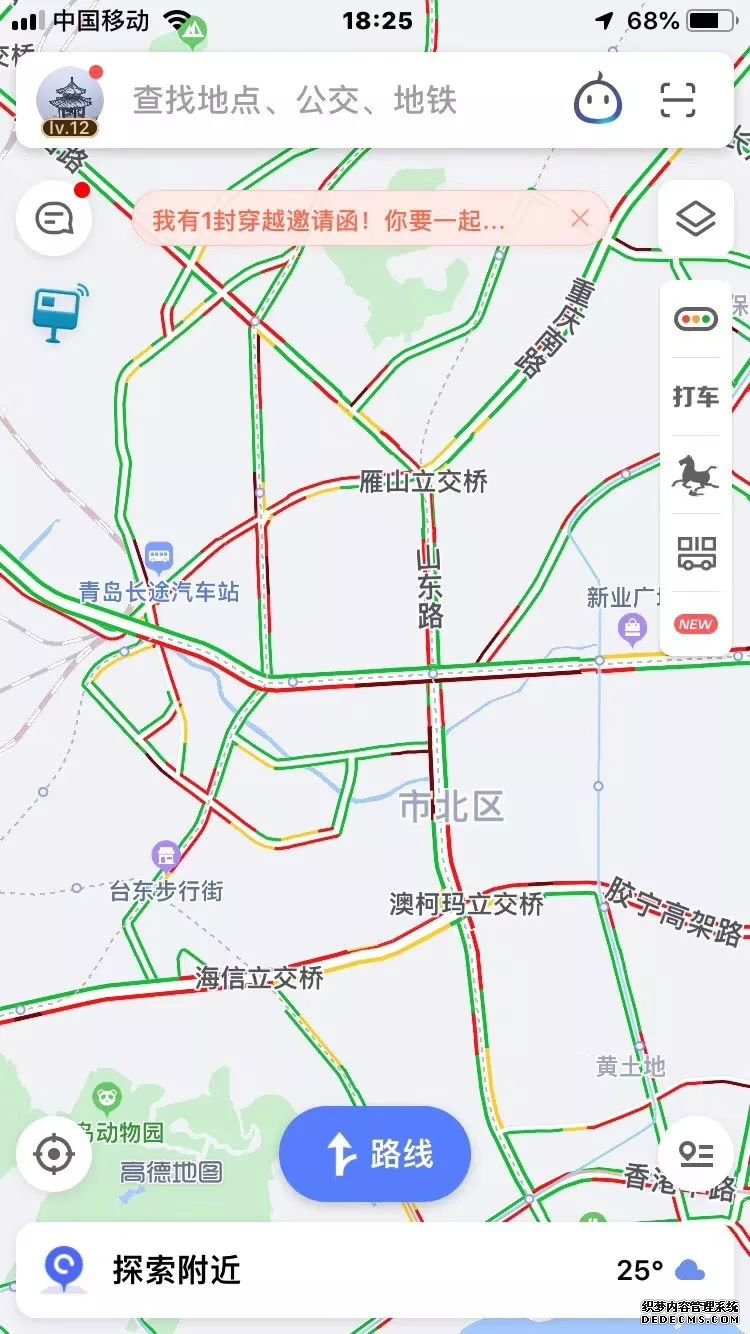Open the scan code icon
This screenshot has width=750, height=1334.
[678, 101]
